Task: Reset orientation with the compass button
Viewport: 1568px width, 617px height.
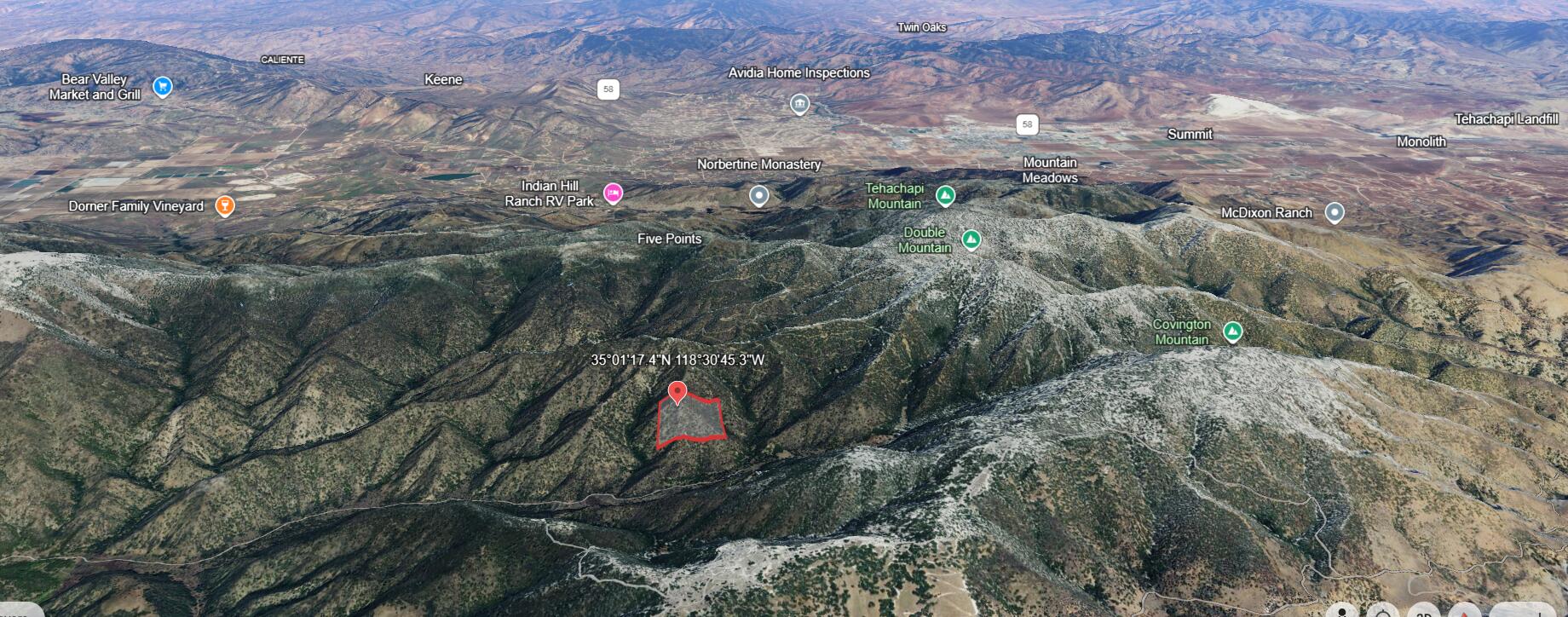Action: coord(1465,613)
